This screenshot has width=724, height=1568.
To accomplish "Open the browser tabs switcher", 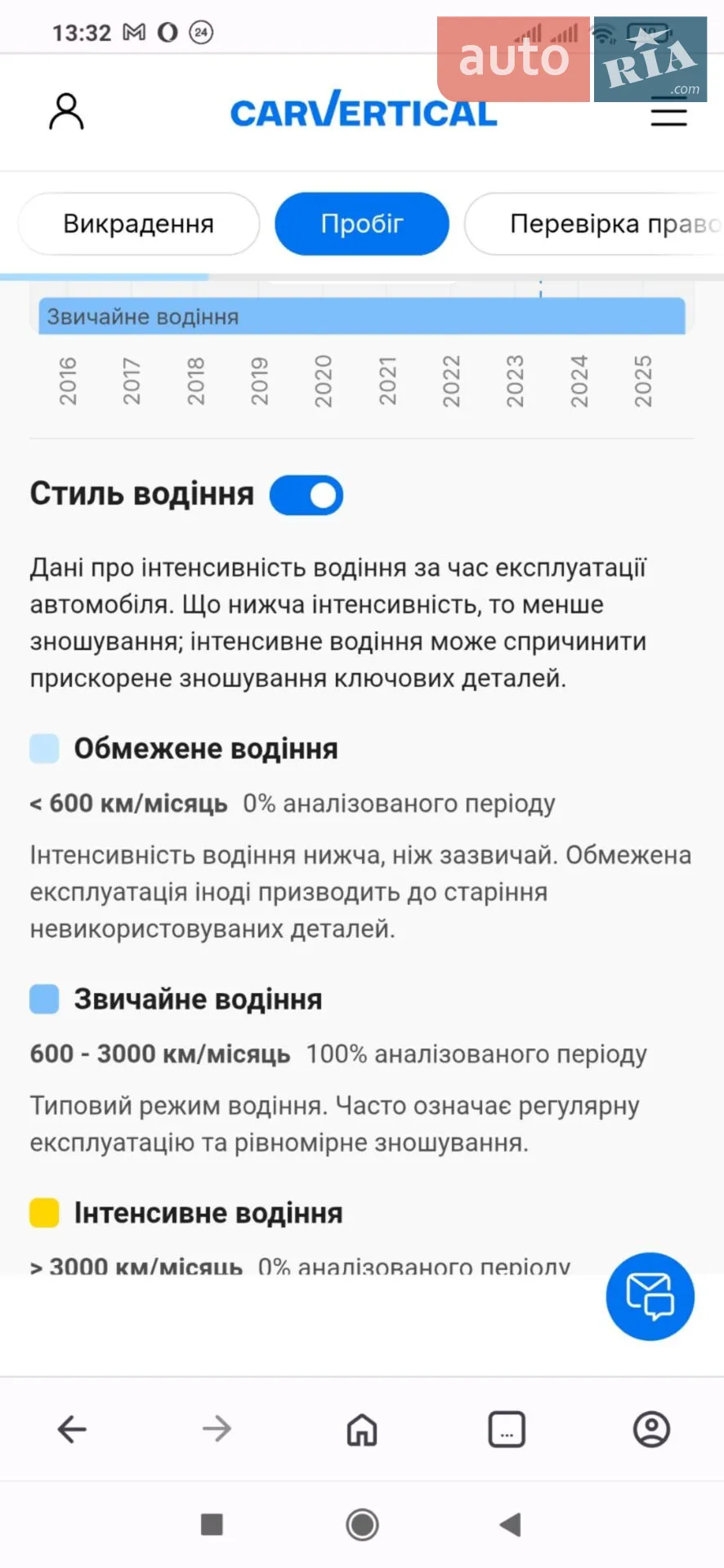I will pos(507,1429).
